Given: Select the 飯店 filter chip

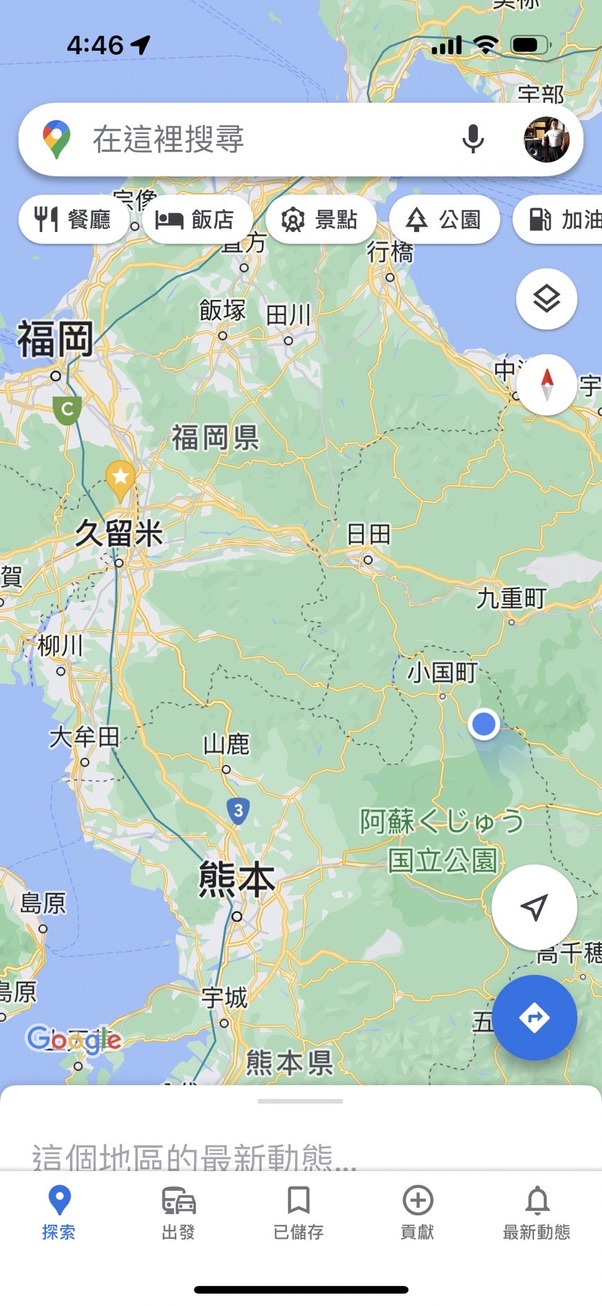Looking at the screenshot, I should click(x=197, y=220).
